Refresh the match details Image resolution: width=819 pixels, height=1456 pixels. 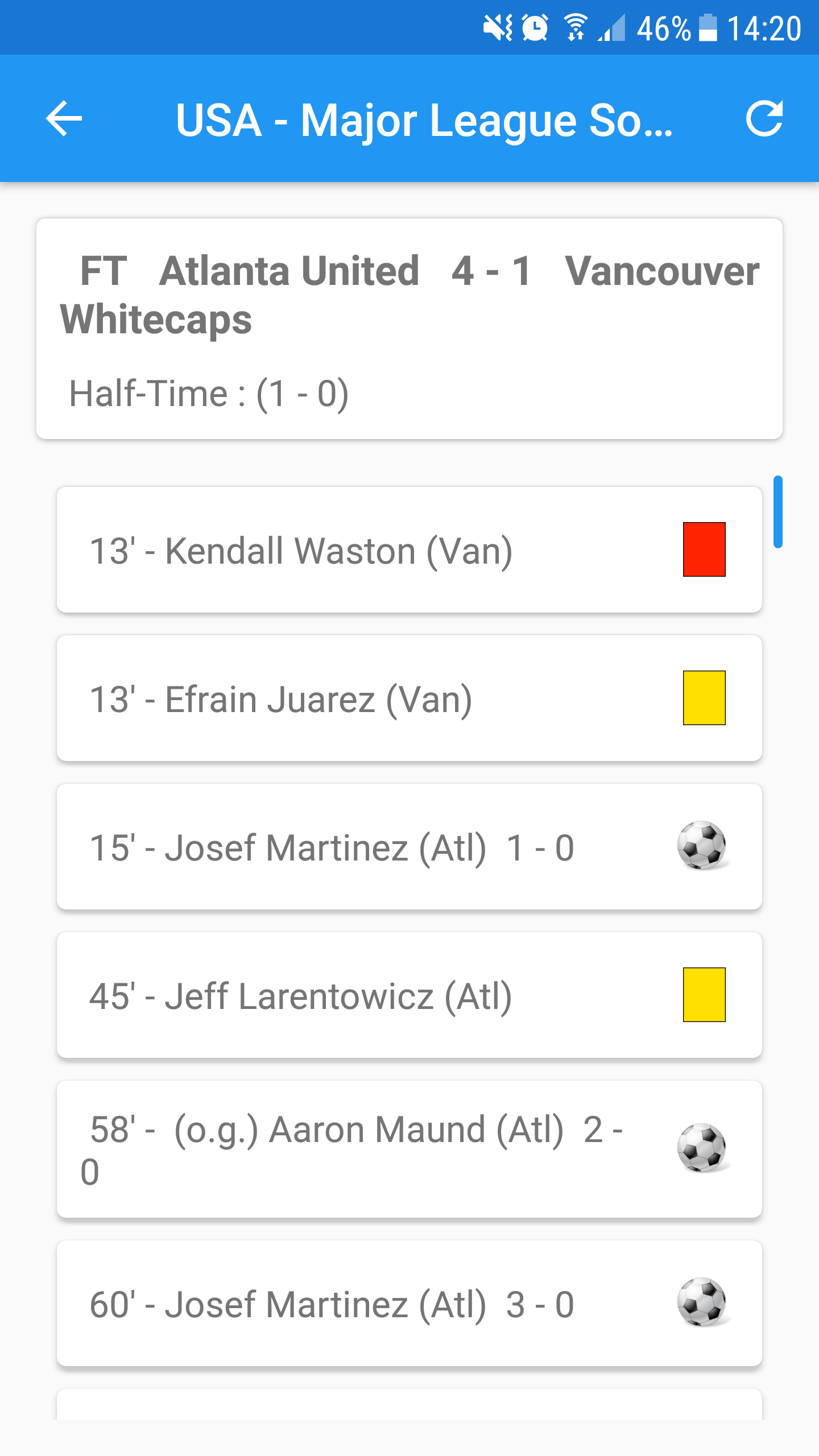pyautogui.click(x=766, y=119)
